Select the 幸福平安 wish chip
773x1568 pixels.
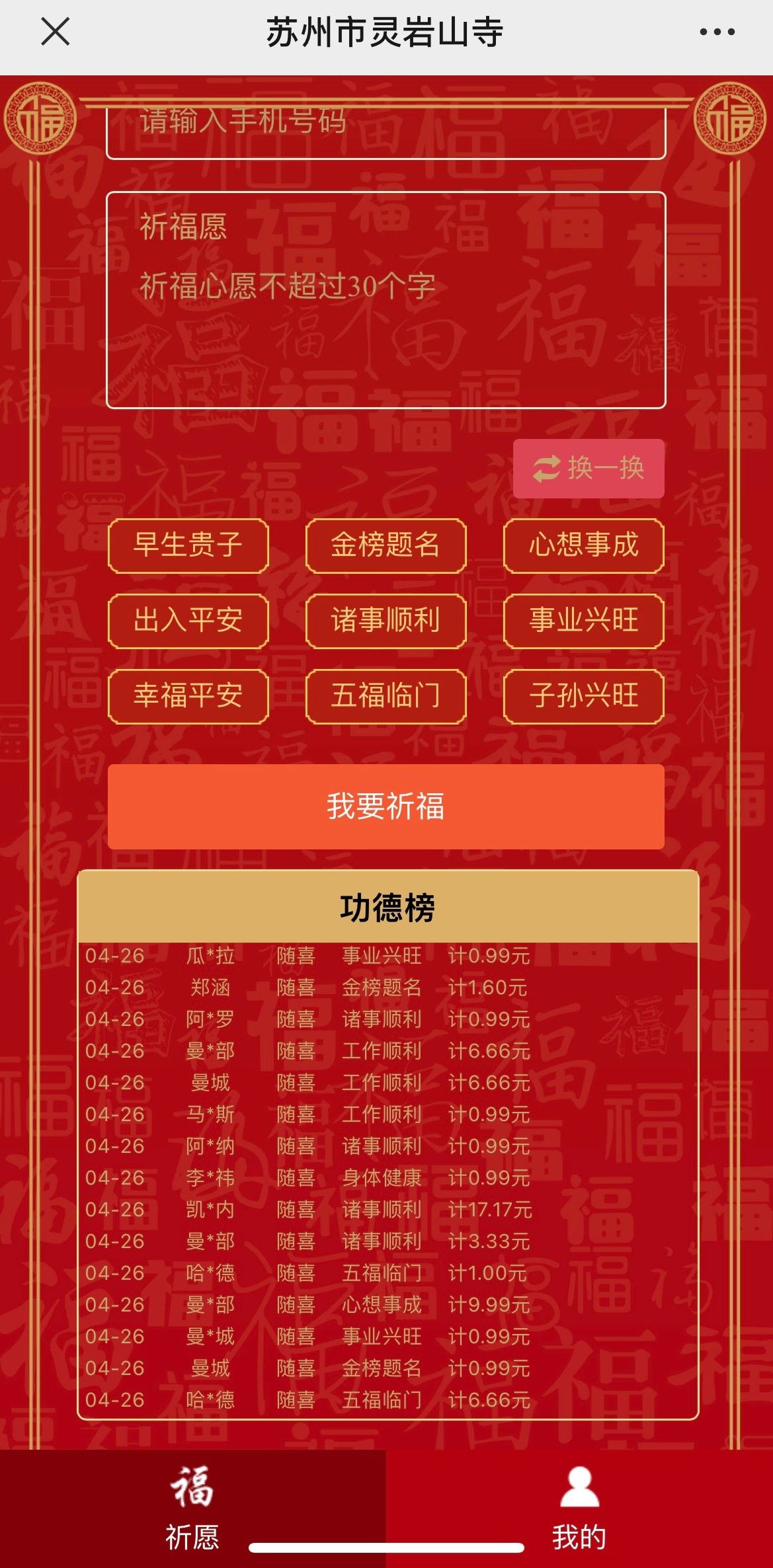point(188,696)
